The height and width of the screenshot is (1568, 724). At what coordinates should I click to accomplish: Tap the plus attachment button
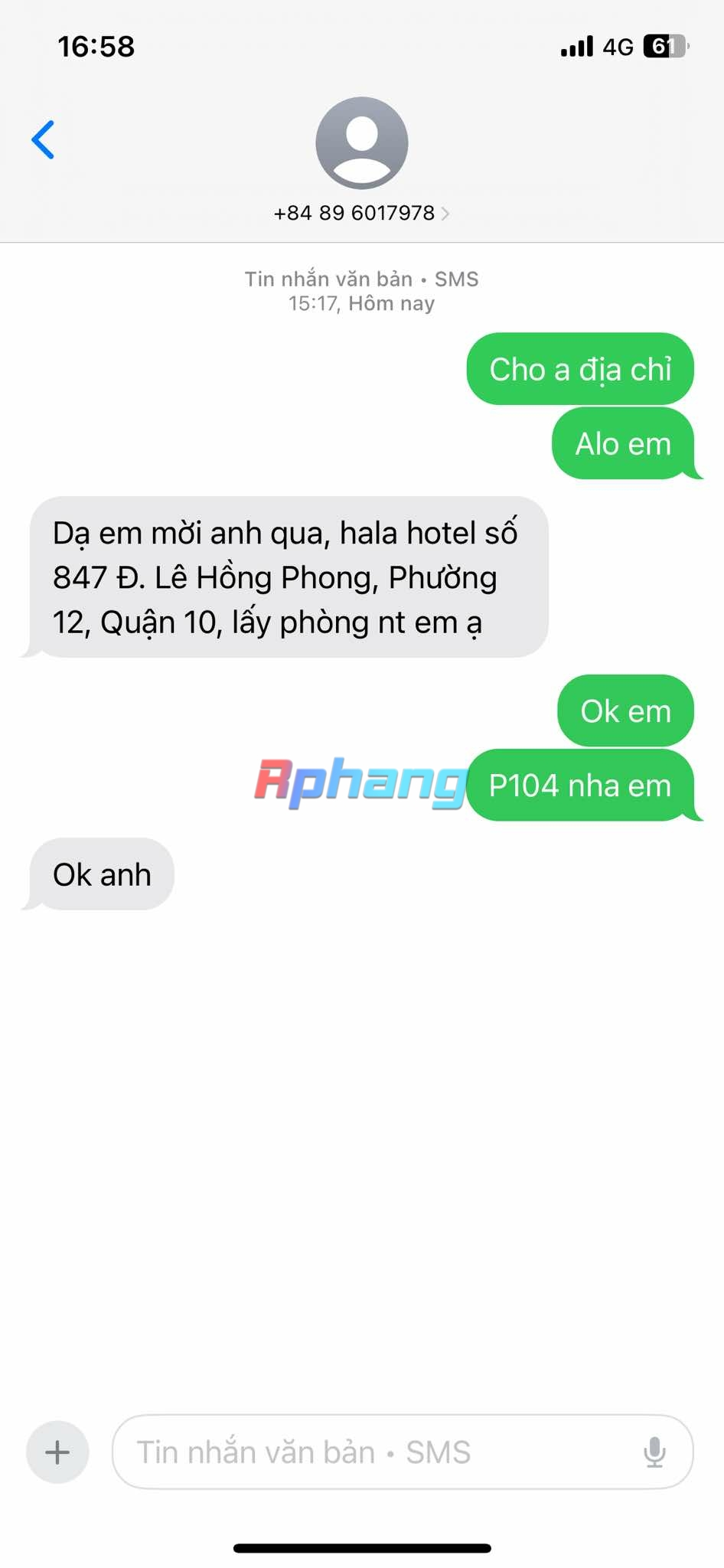pyautogui.click(x=57, y=1452)
